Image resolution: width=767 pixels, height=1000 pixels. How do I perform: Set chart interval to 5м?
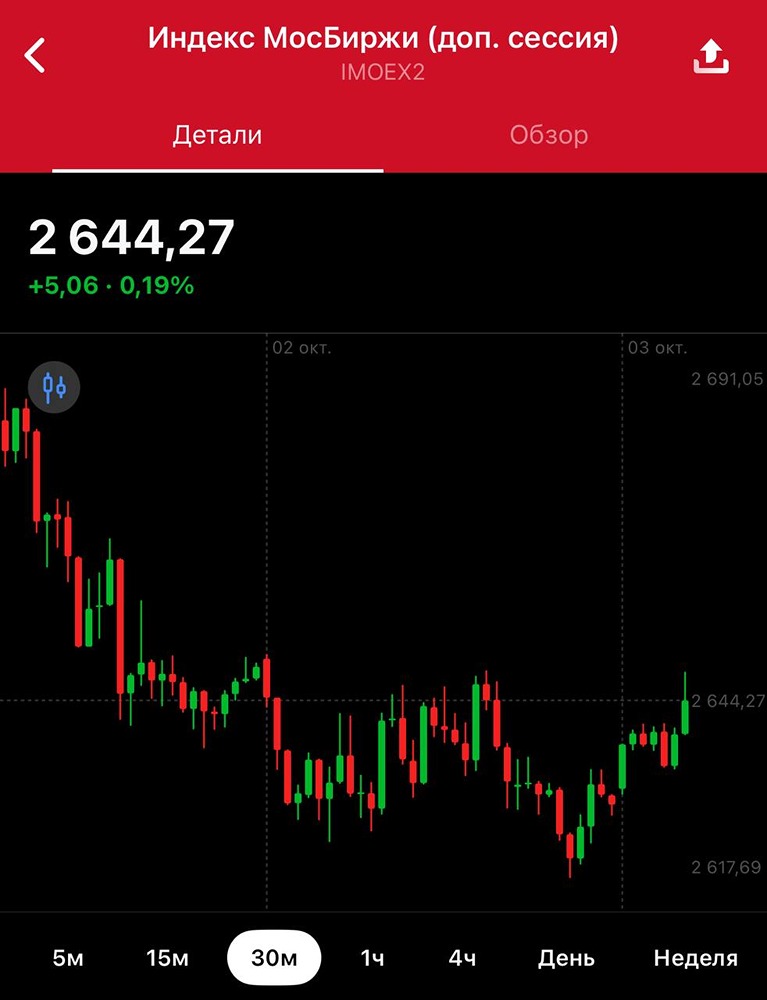click(x=68, y=958)
